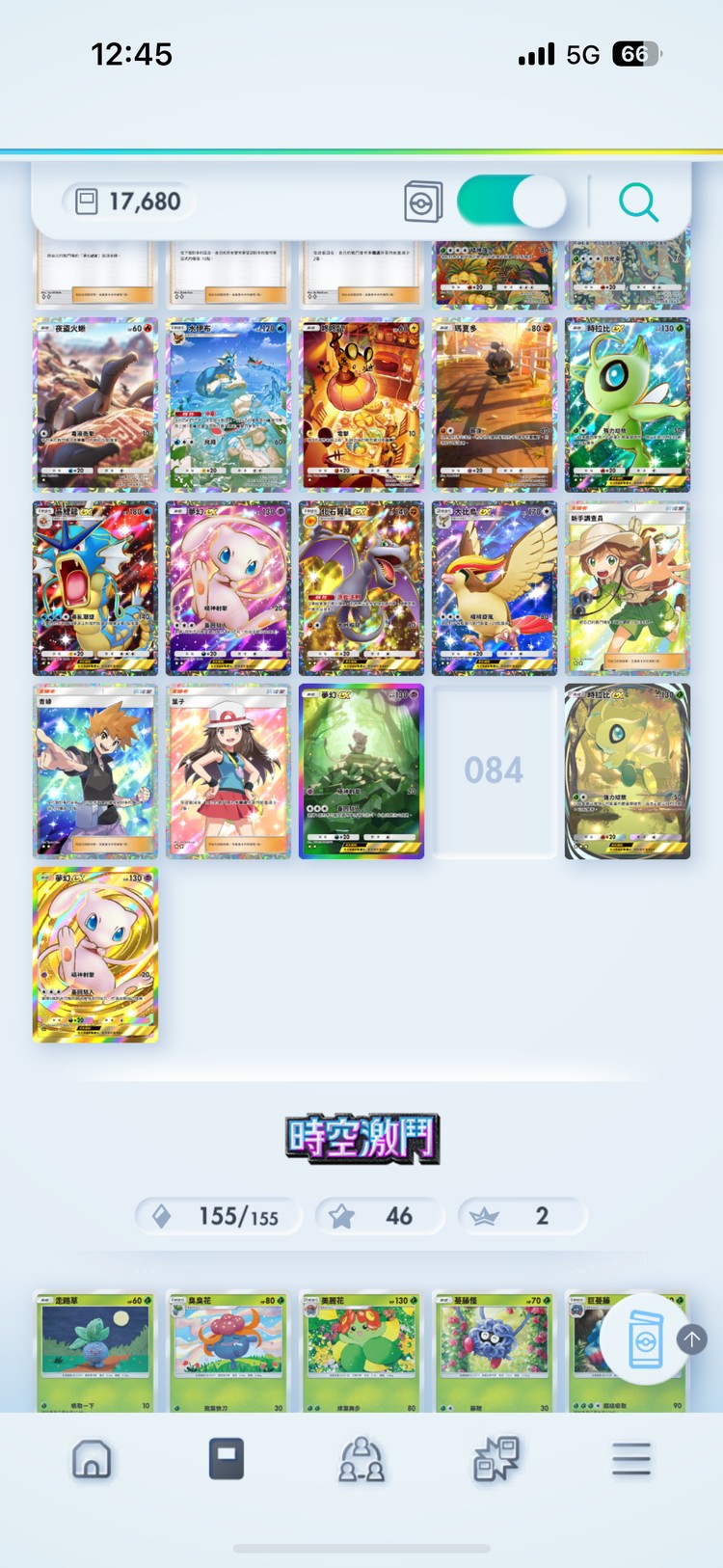This screenshot has width=723, height=1568.
Task: Open the Celebi ex full-art card
Action: click(627, 404)
